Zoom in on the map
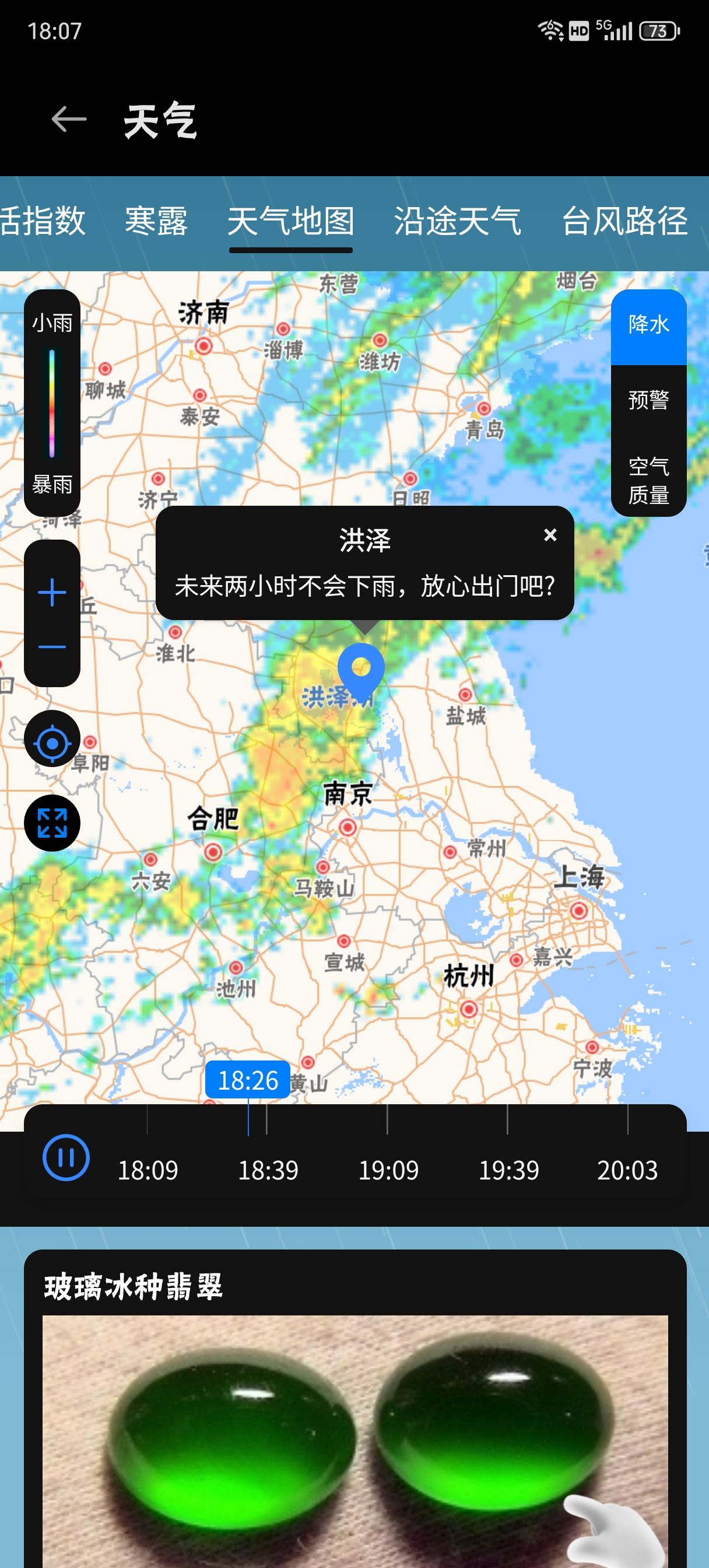The width and height of the screenshot is (709, 1568). [52, 592]
